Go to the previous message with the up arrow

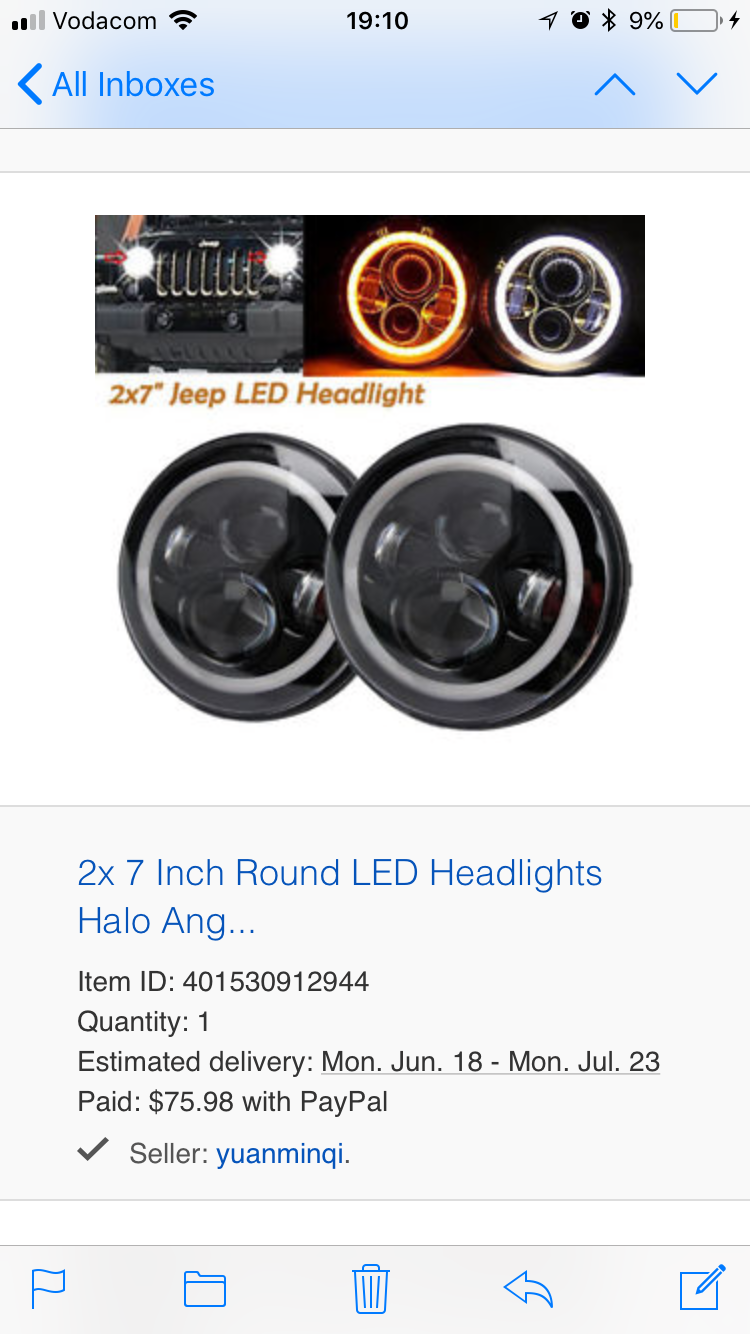coord(614,84)
